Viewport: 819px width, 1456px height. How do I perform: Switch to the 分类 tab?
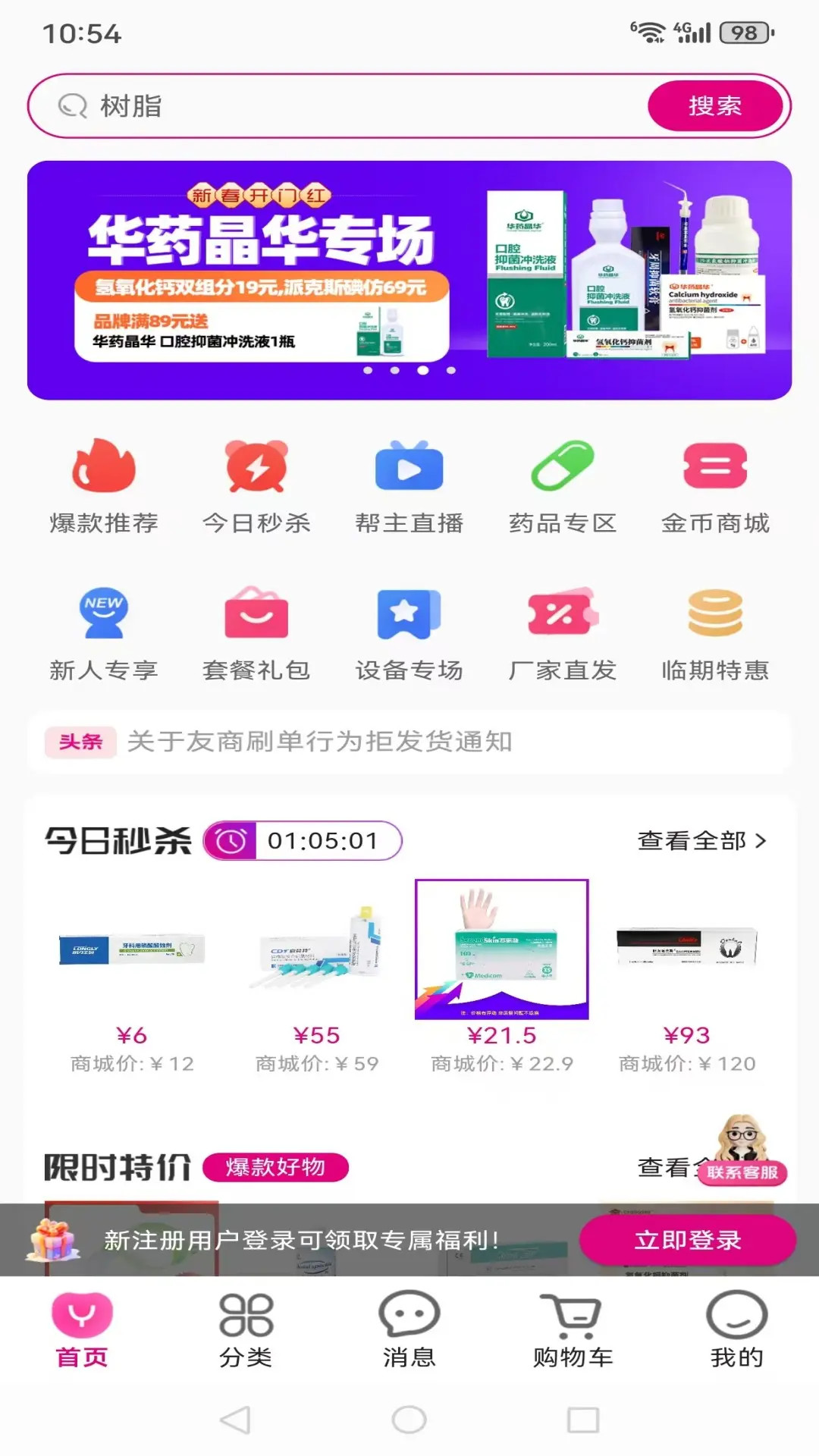246,1329
